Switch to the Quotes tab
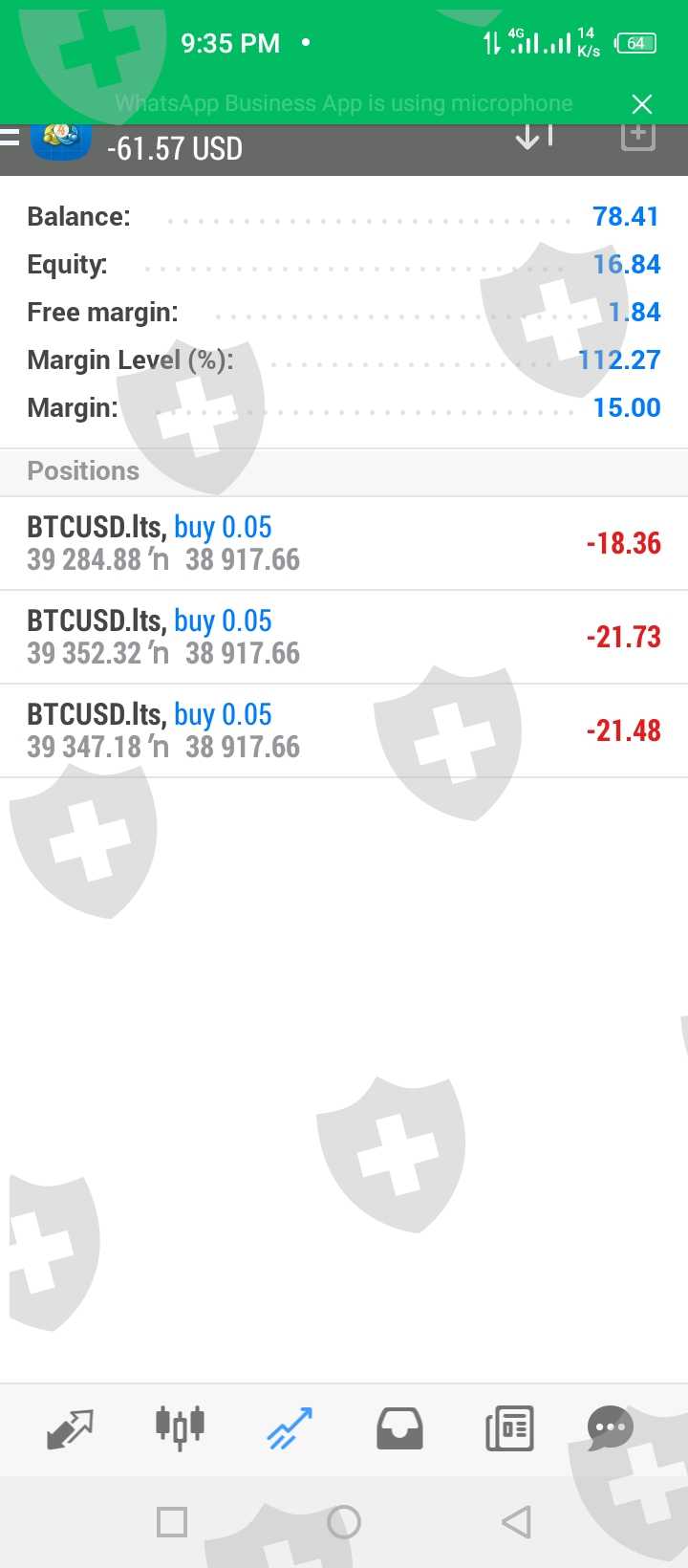688x1568 pixels. point(70,1429)
